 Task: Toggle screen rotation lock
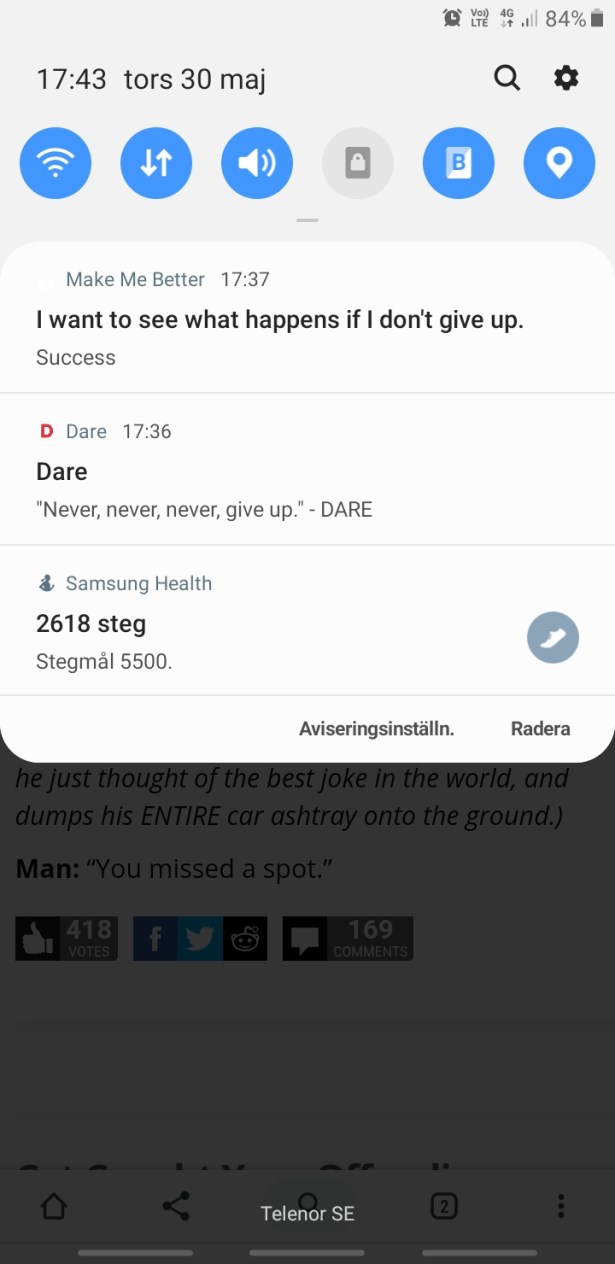click(357, 163)
